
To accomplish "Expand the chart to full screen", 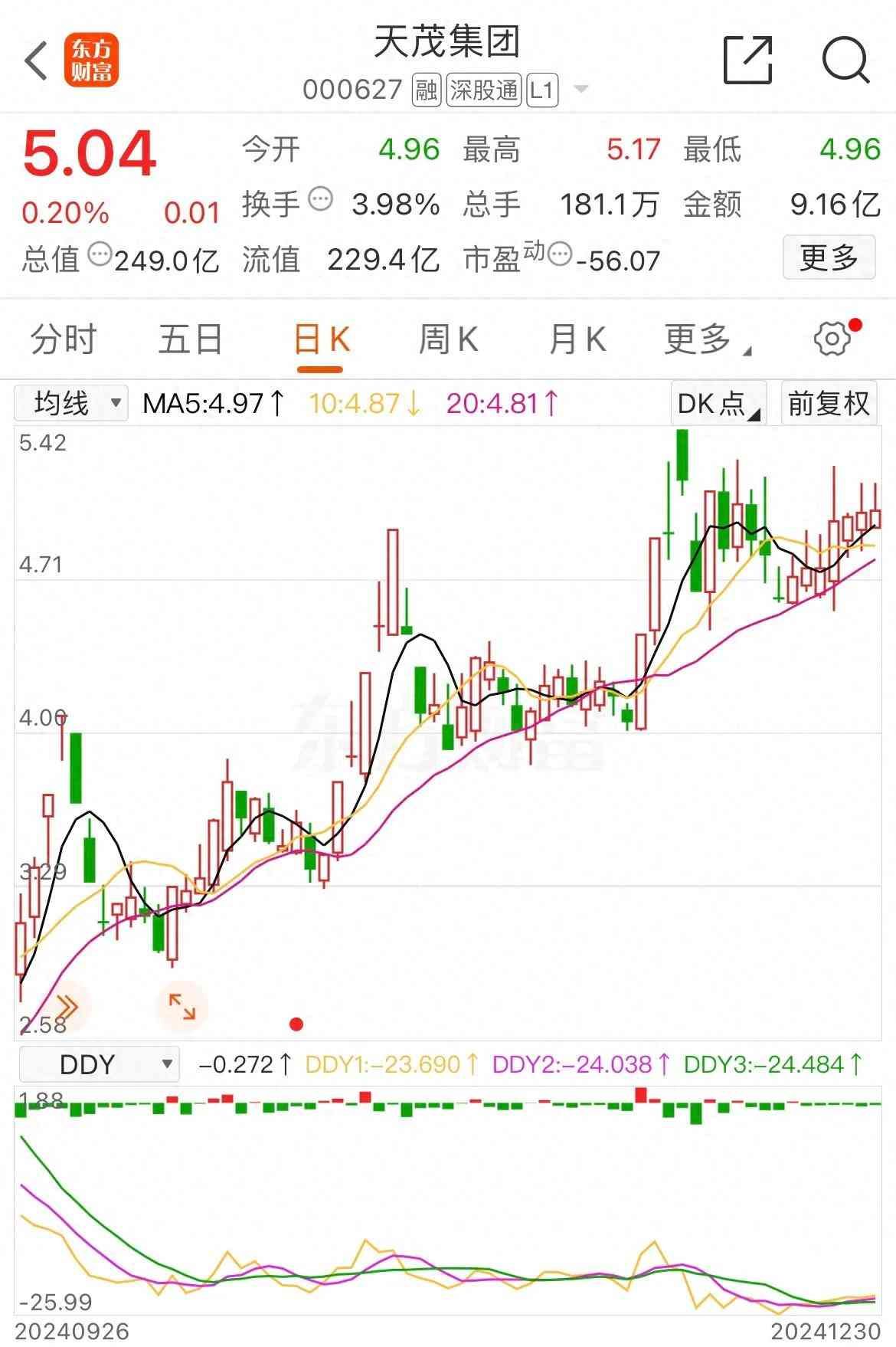I will (181, 1007).
